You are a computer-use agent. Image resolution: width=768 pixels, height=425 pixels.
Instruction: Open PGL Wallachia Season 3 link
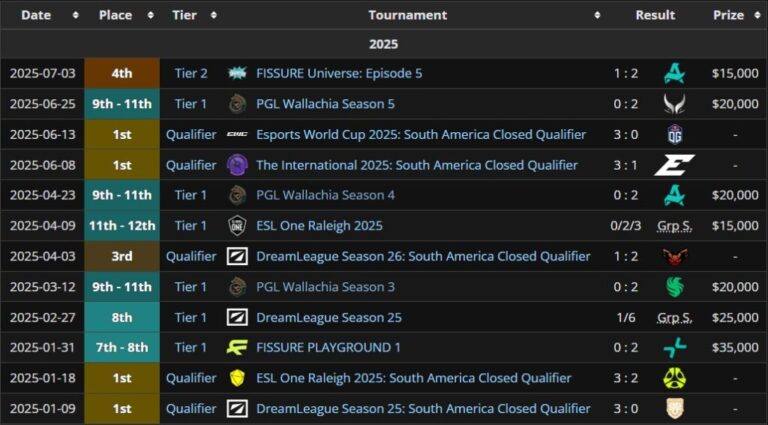coord(325,287)
